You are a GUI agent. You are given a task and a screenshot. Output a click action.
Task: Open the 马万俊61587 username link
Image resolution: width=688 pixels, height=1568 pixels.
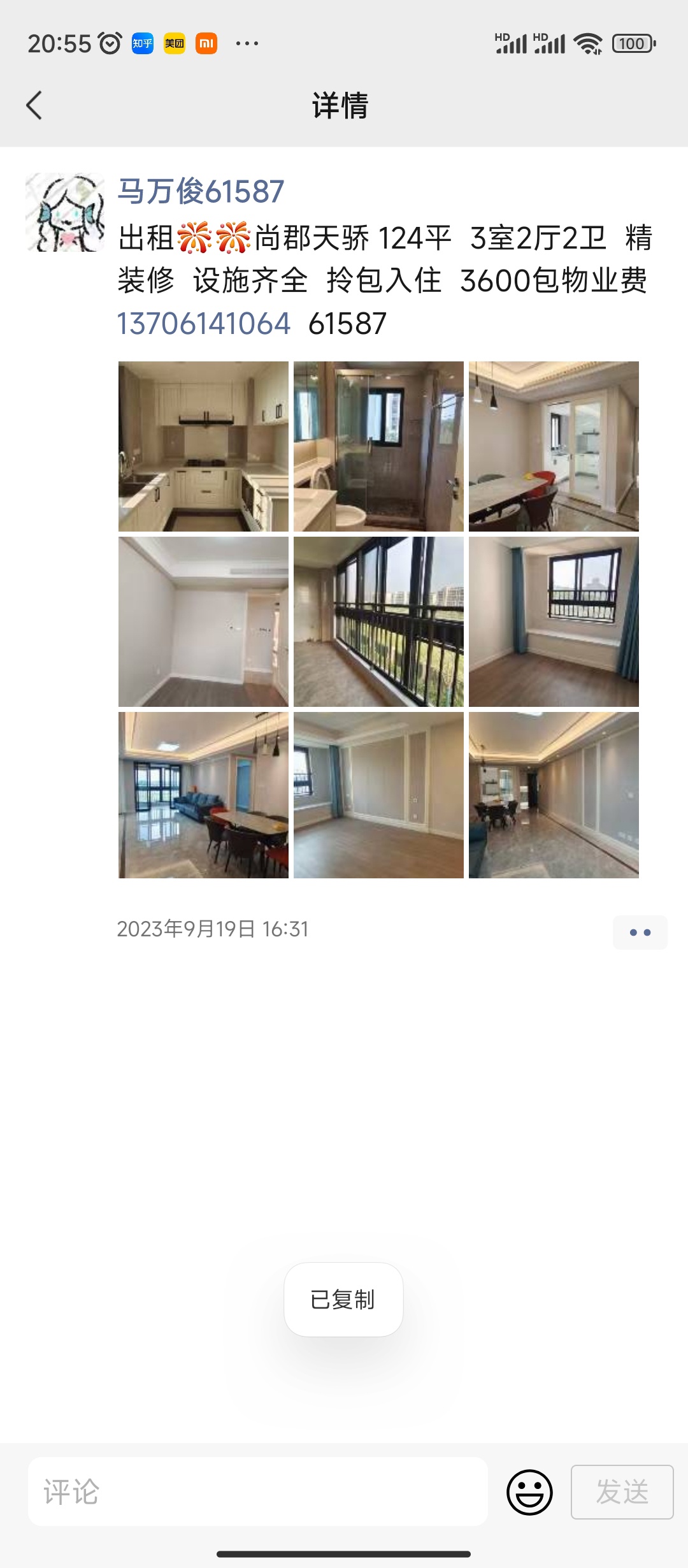(x=201, y=191)
